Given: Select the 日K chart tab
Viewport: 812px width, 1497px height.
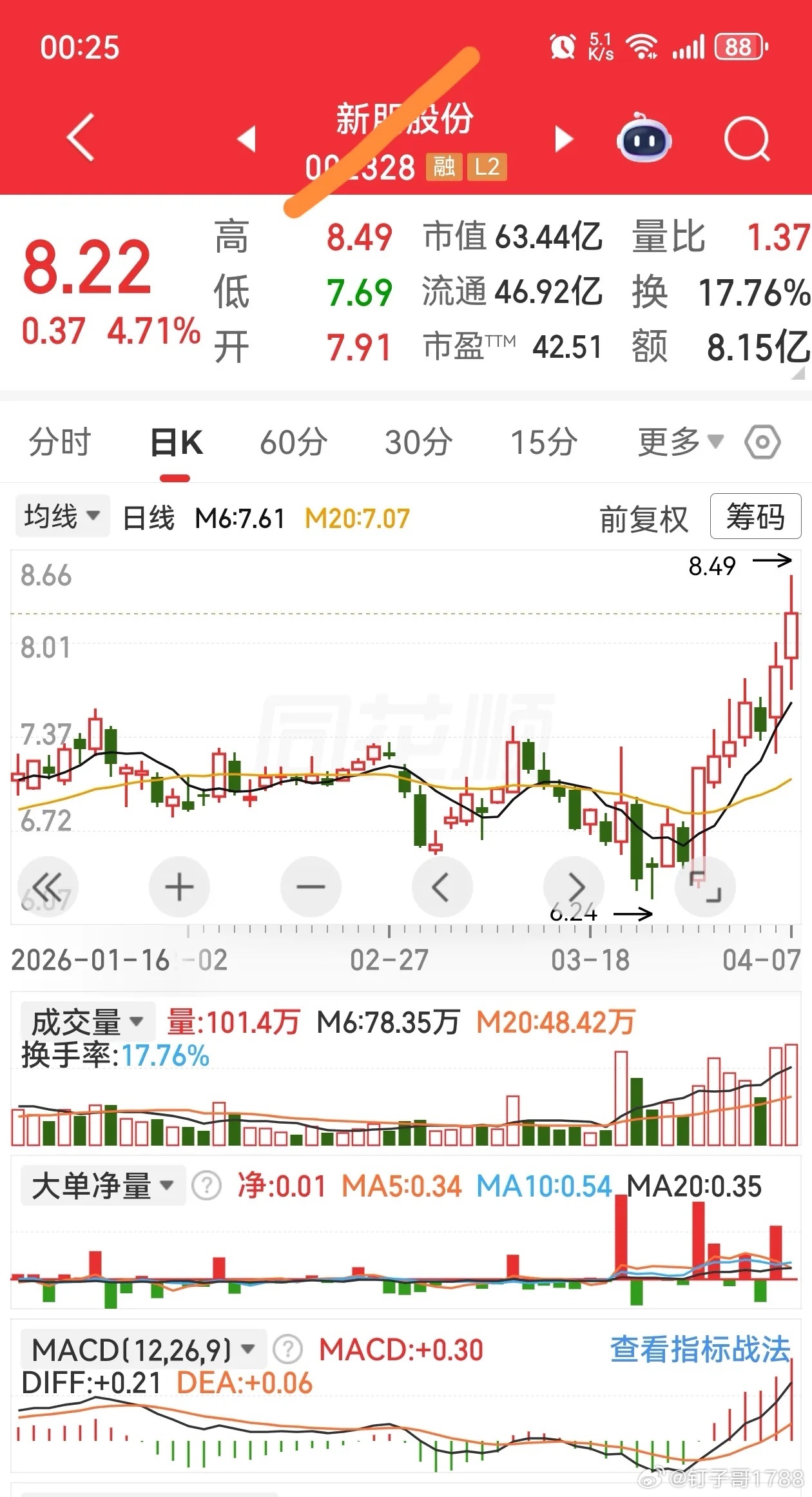Looking at the screenshot, I should [x=176, y=443].
